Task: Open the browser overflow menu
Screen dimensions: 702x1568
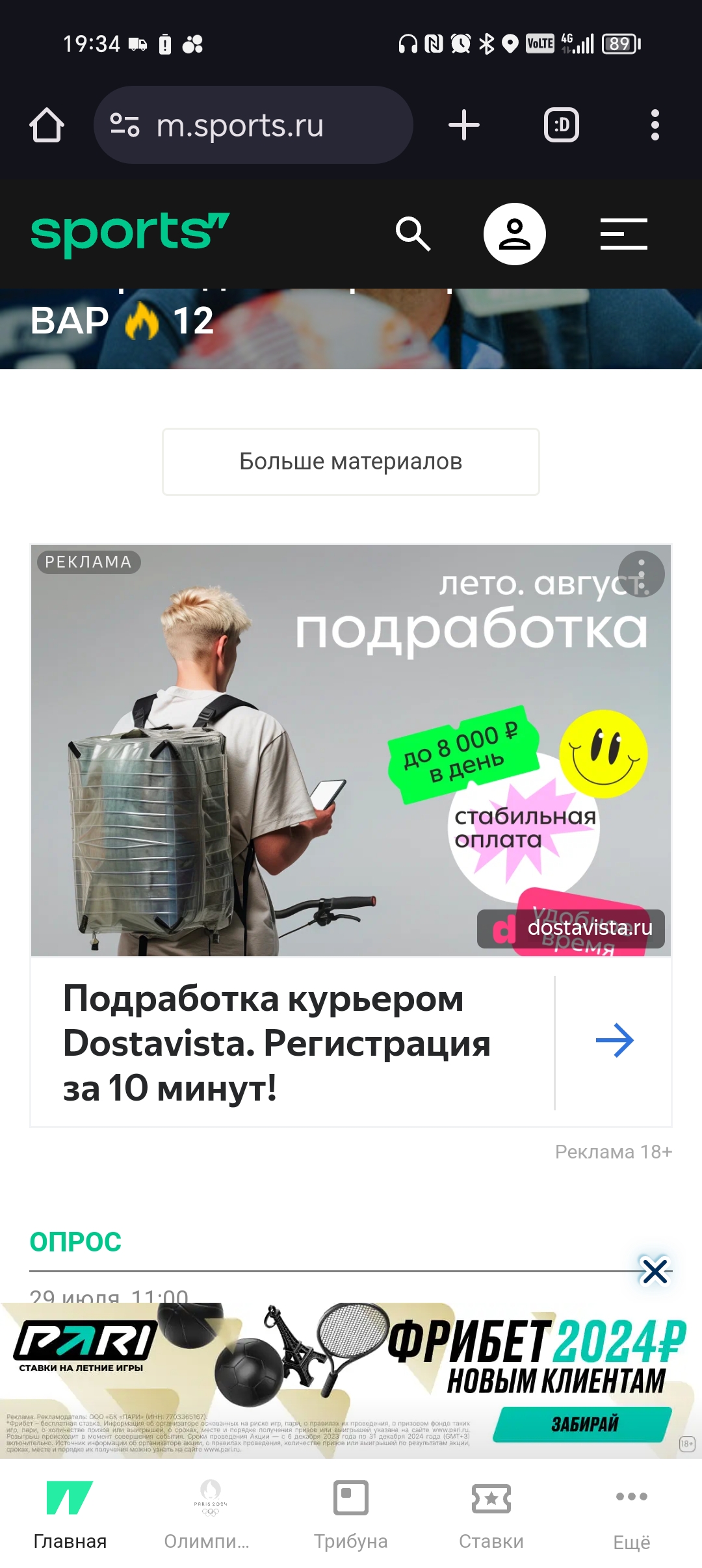Action: tap(655, 125)
